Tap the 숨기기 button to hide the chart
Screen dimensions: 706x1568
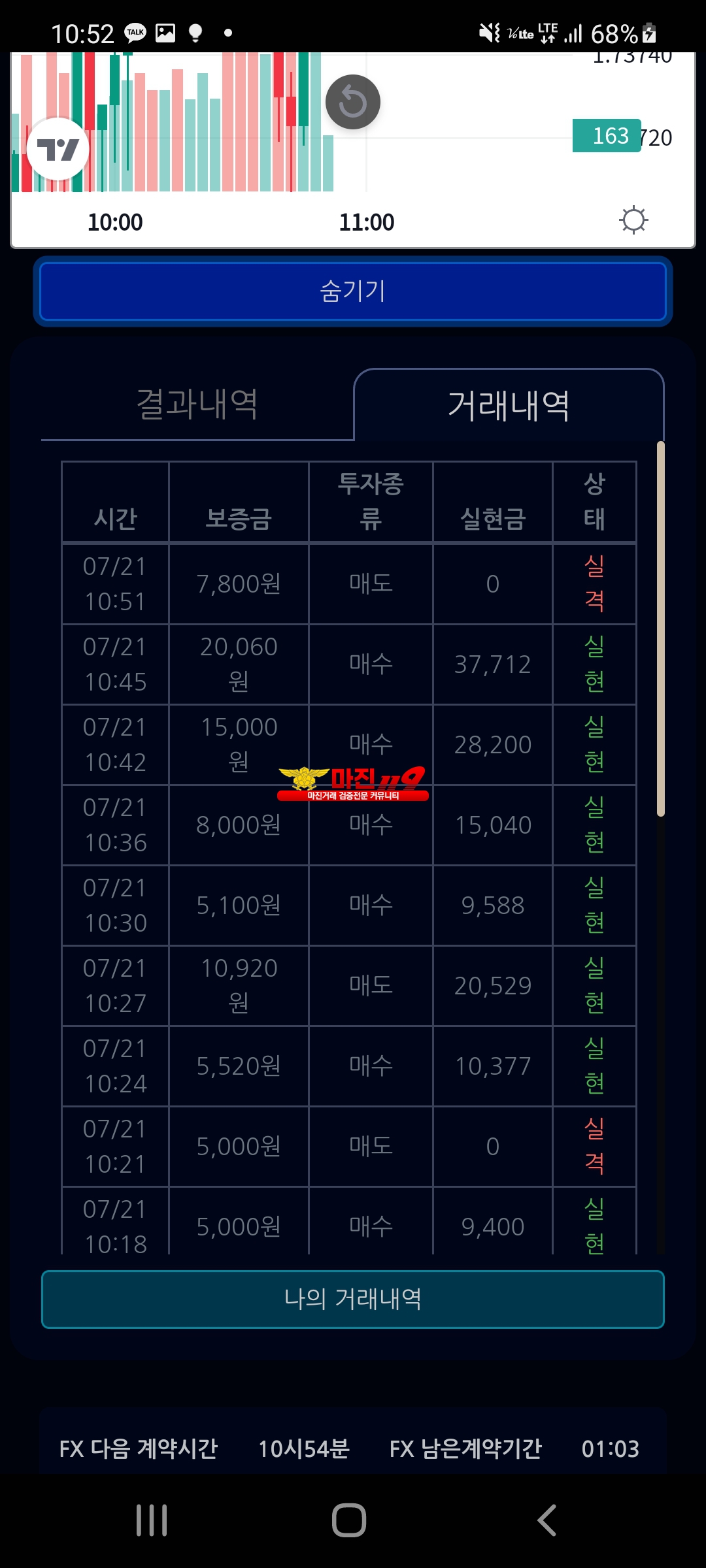point(353,291)
